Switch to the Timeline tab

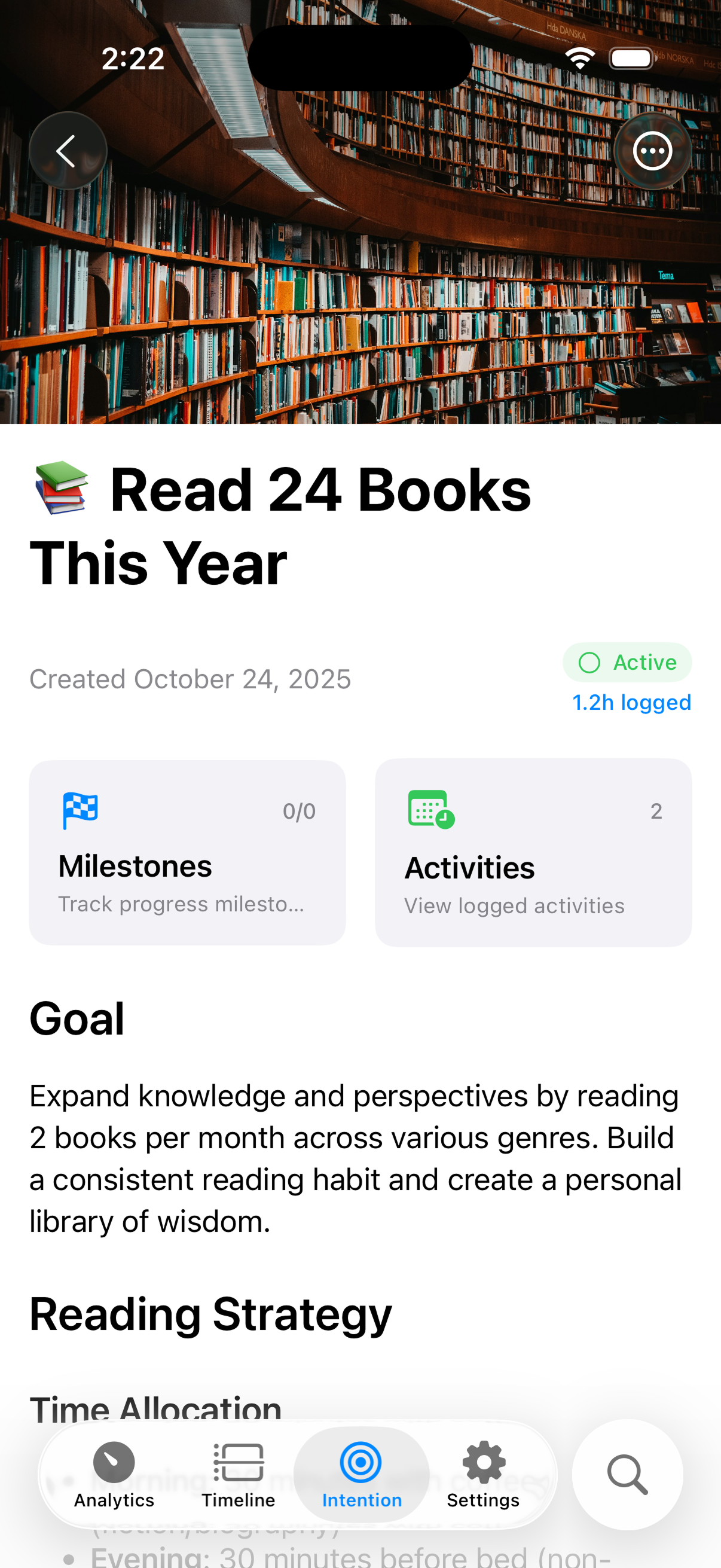coord(239,1474)
